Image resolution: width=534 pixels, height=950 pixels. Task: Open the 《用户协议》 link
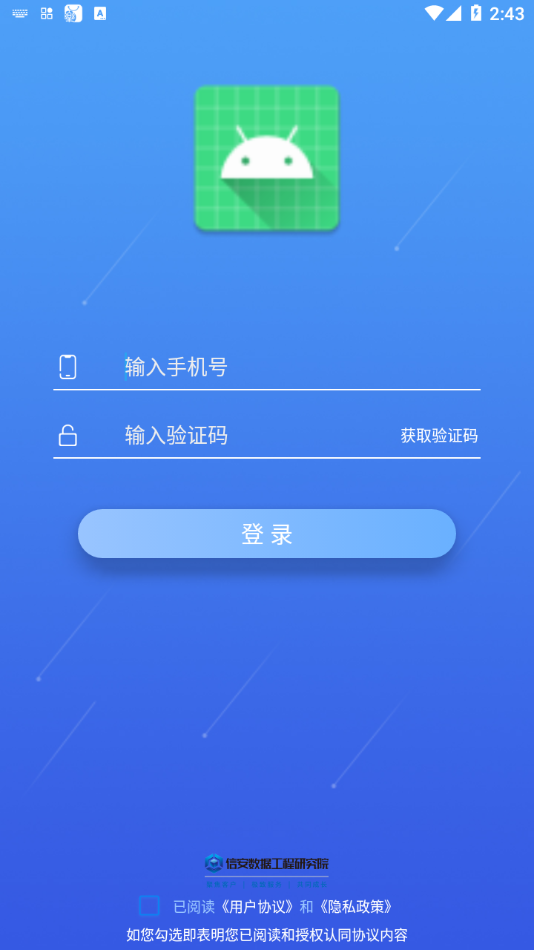tap(257, 906)
